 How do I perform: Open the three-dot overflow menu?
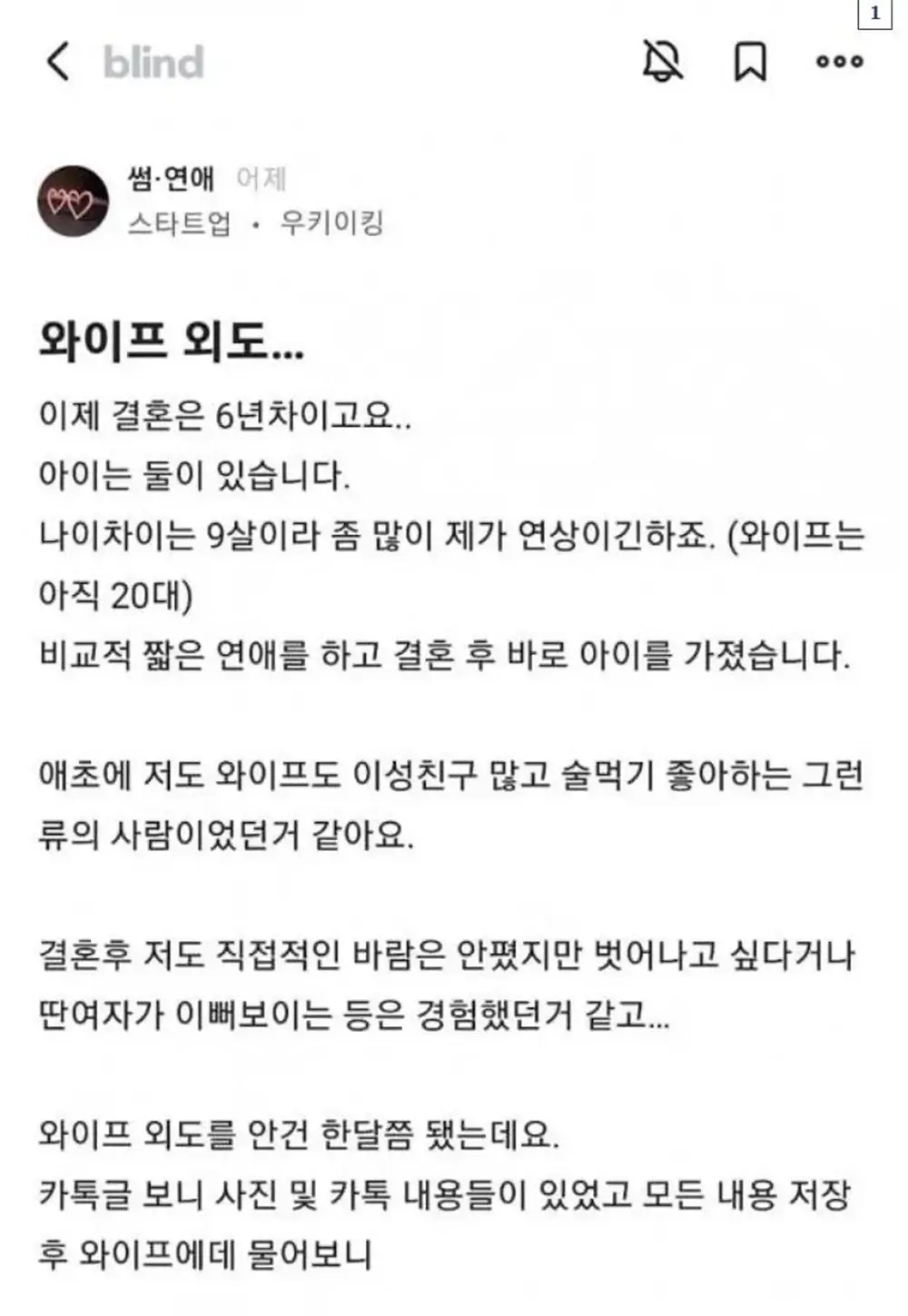[839, 62]
